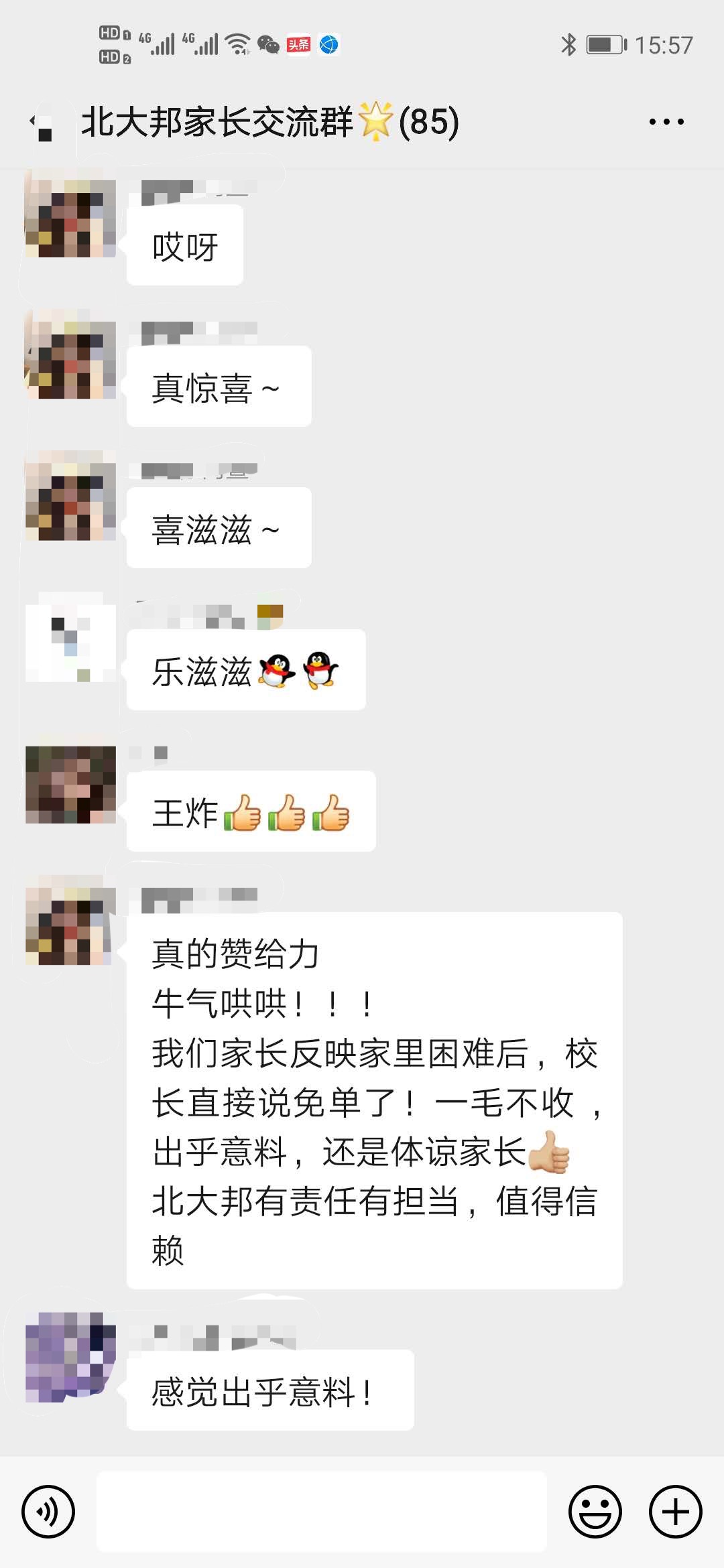Open the plus attachments menu
The width and height of the screenshot is (724, 1568).
(x=675, y=1512)
